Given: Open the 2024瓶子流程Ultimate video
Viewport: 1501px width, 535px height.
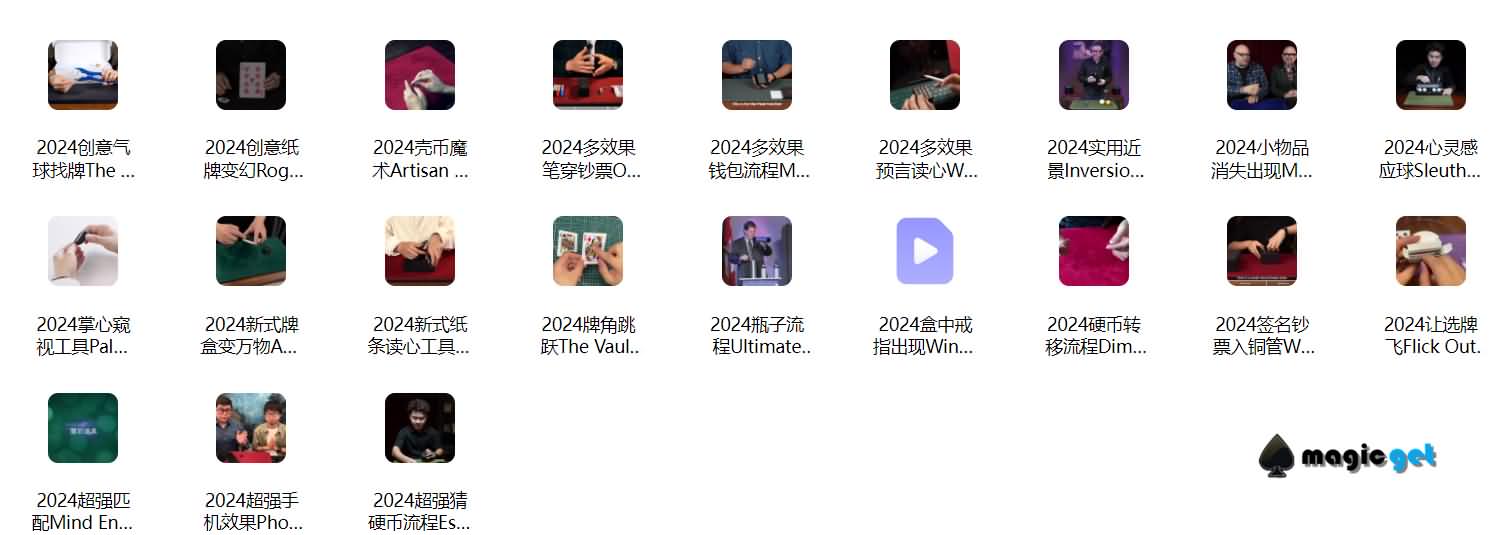Looking at the screenshot, I should [757, 251].
